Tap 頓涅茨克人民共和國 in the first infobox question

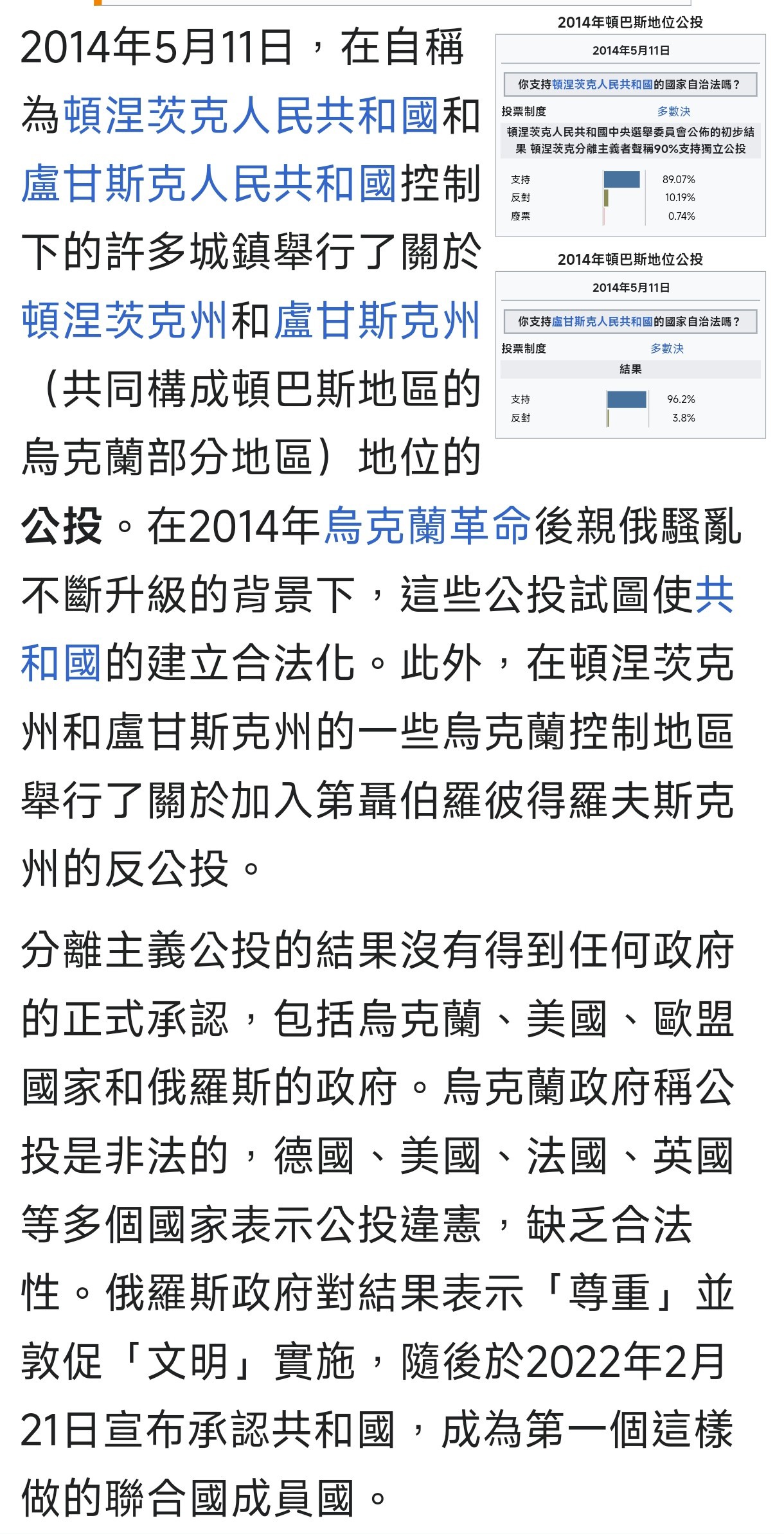pyautogui.click(x=602, y=85)
